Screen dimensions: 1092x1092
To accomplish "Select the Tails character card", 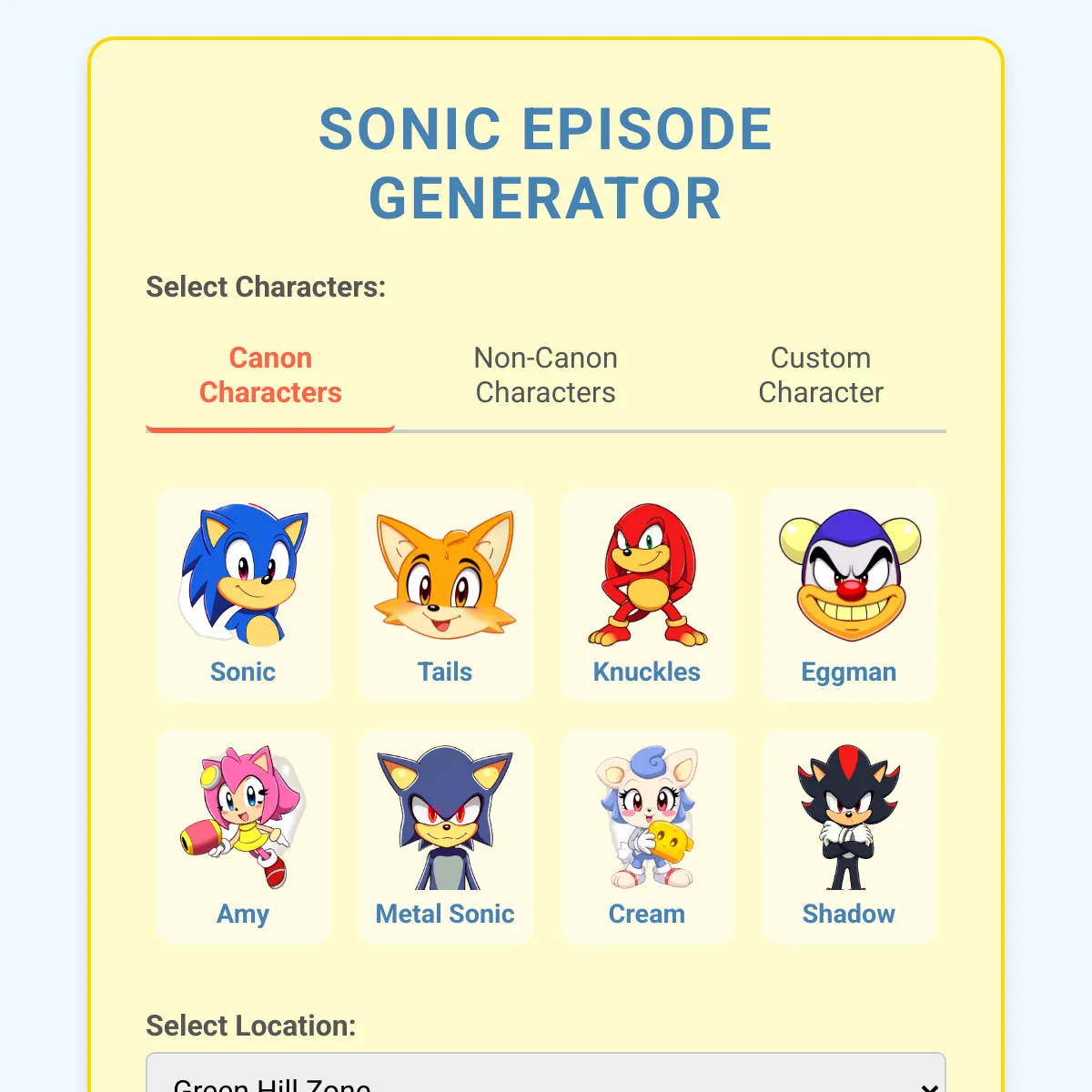I will (445, 594).
